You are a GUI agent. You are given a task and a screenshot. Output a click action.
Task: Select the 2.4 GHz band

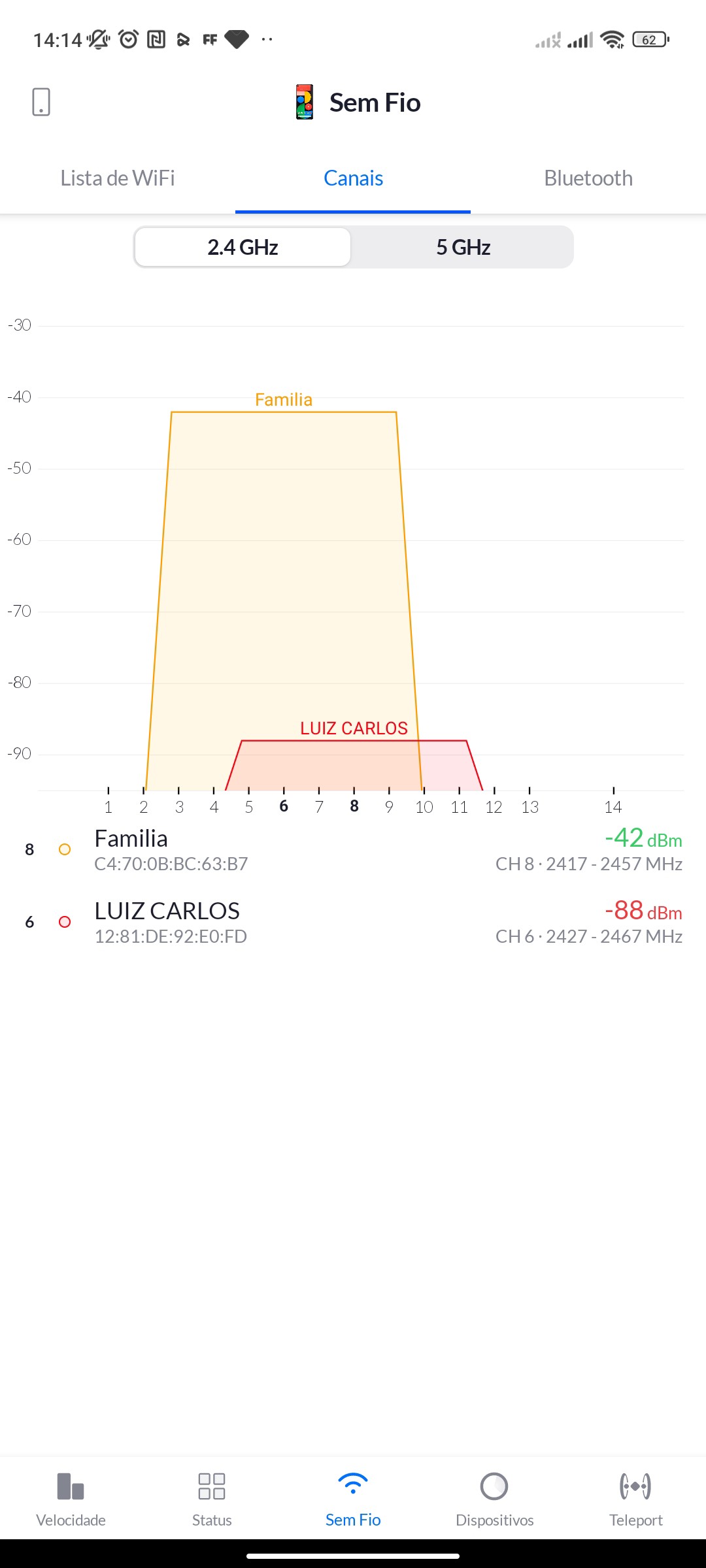click(x=243, y=247)
